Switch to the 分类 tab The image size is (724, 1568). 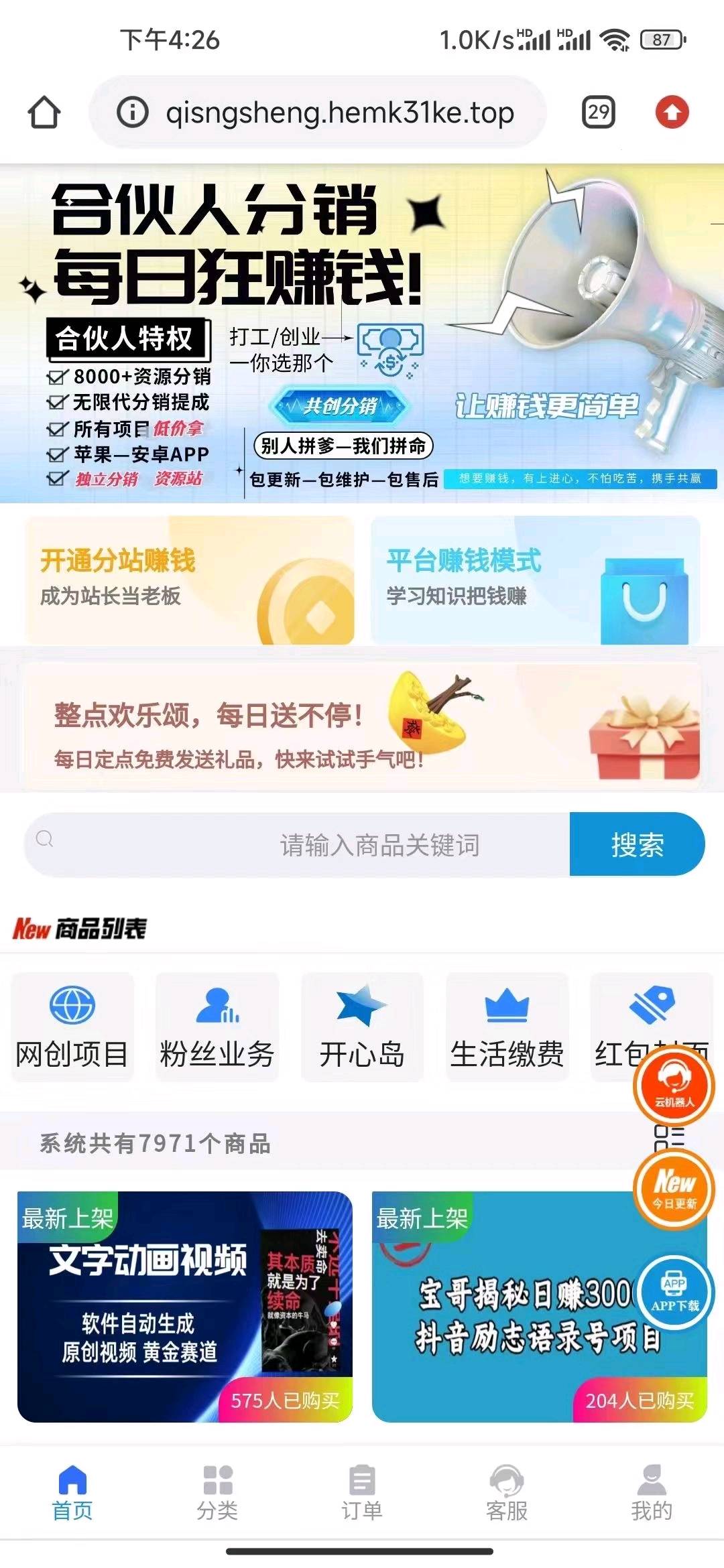(217, 1493)
